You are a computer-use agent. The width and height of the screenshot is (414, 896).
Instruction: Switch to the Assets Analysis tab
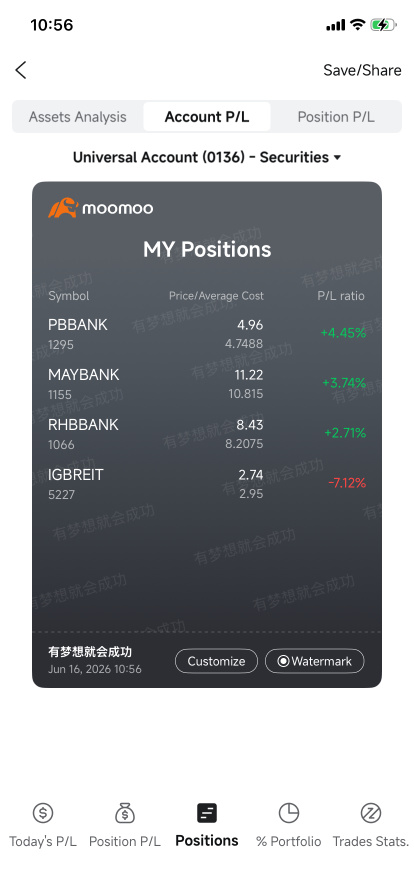(78, 117)
